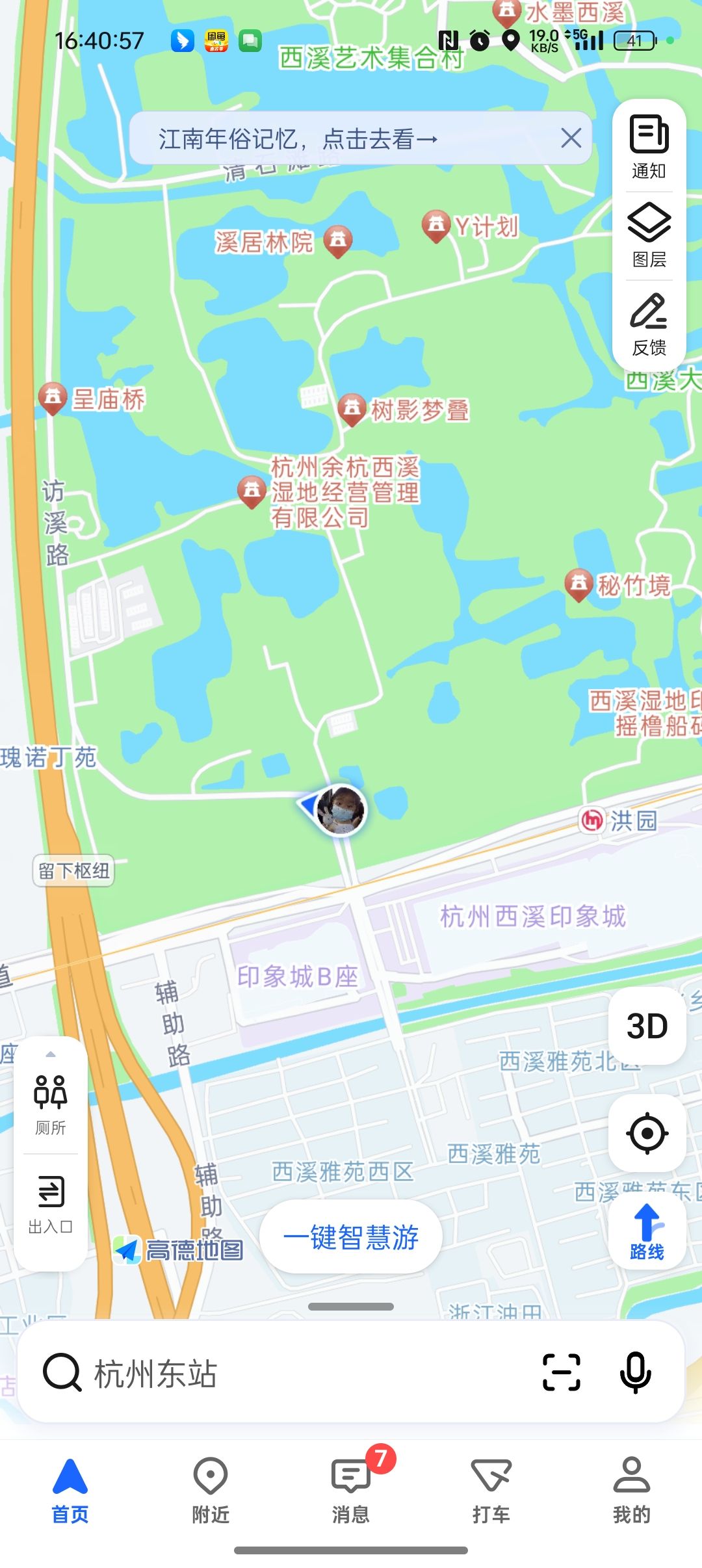This screenshot has width=702, height=1568.
Task: Open the 反馈 feedback option
Action: click(x=649, y=324)
